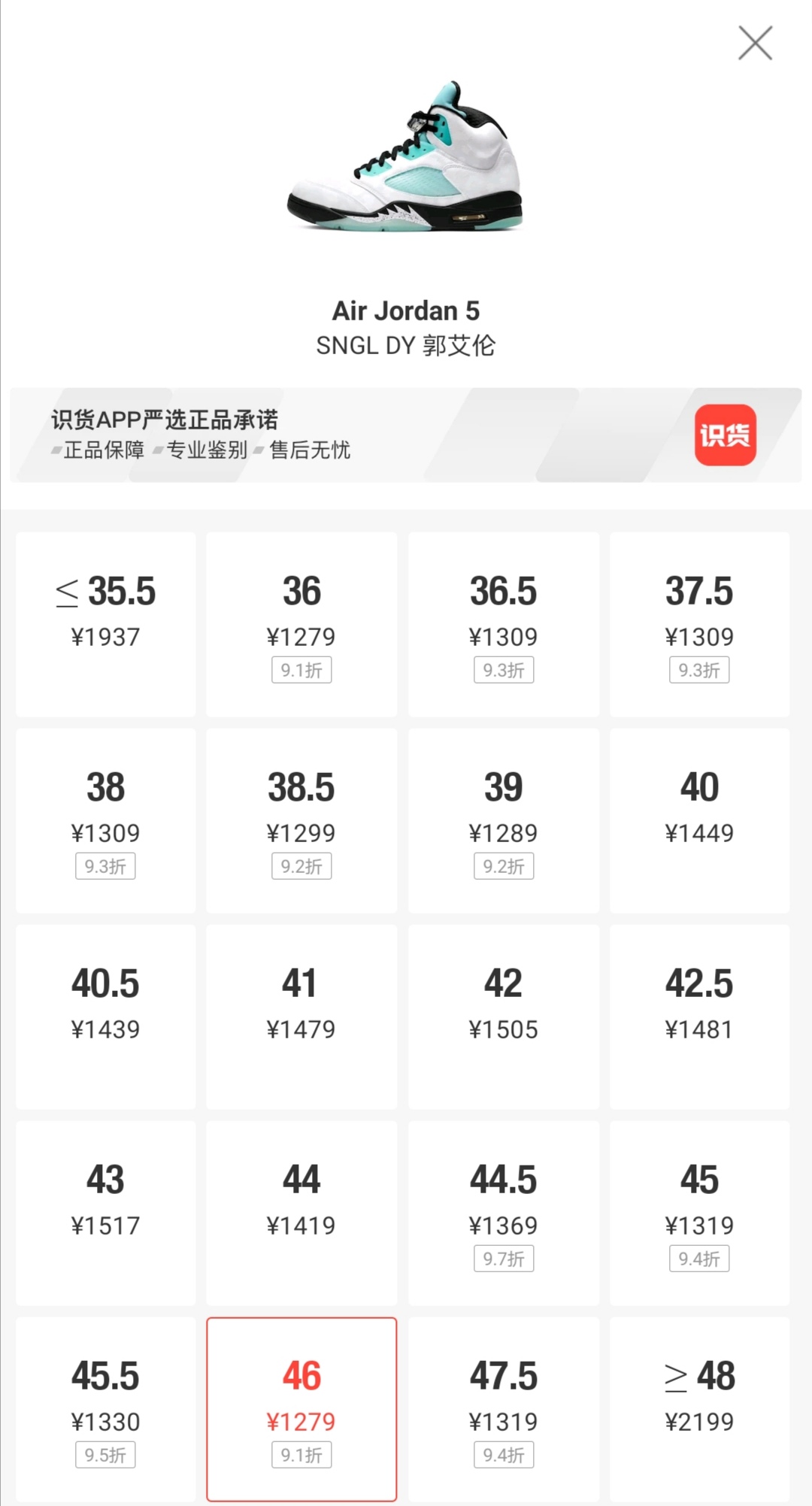The image size is (812, 1506).
Task: Tap the 9.7折 discount tag under size 44.5
Action: pos(504,1258)
